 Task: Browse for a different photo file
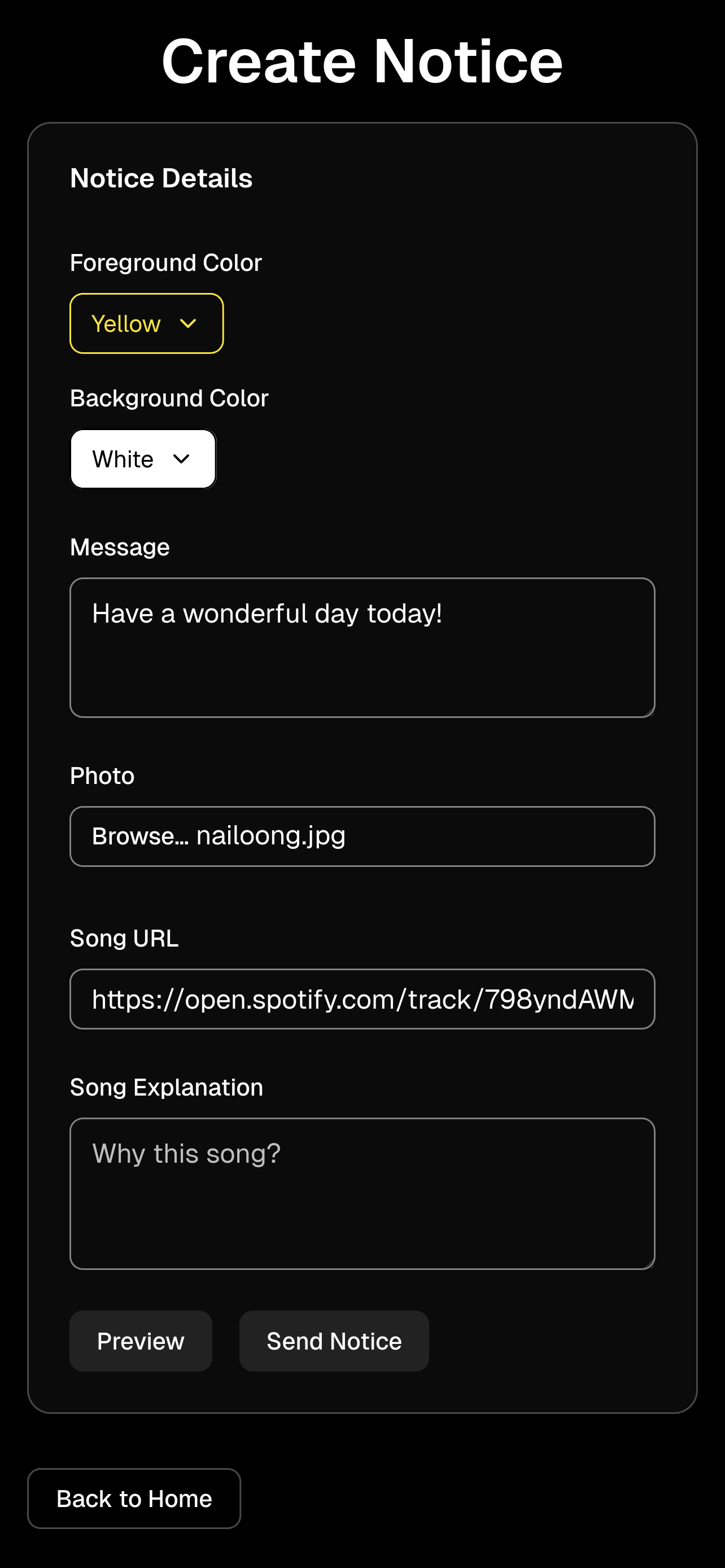(141, 836)
